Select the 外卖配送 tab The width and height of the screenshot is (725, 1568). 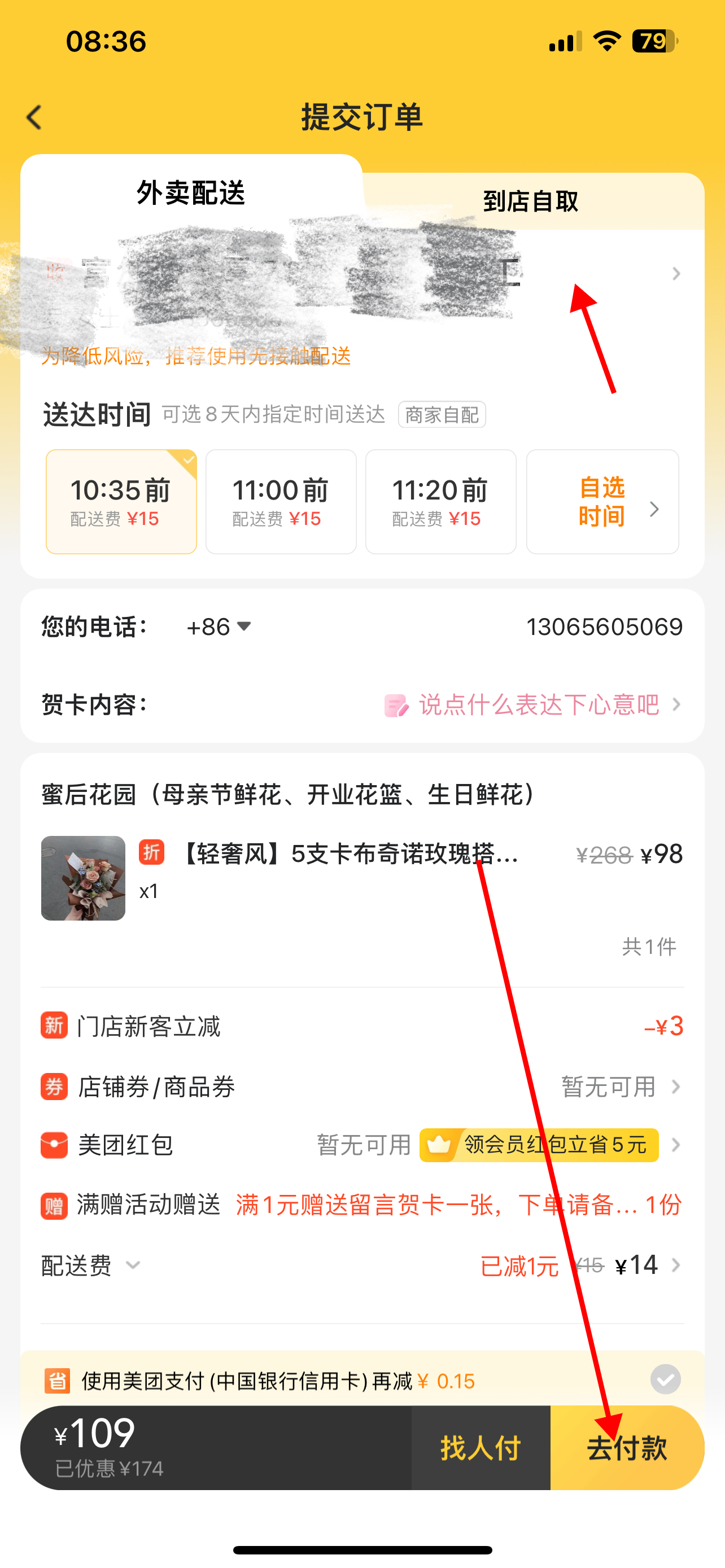(190, 193)
